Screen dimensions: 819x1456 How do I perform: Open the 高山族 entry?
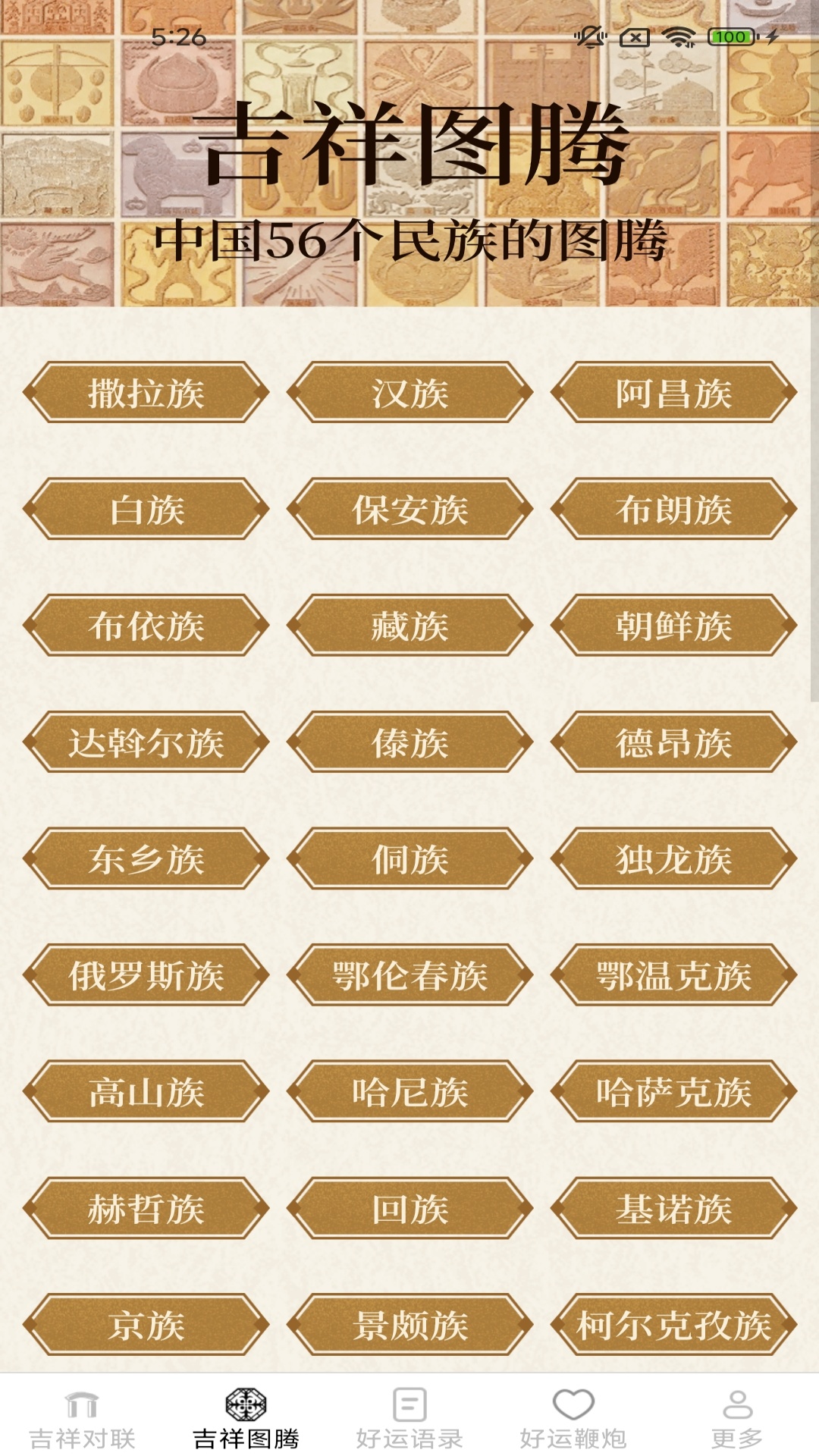(x=146, y=1091)
